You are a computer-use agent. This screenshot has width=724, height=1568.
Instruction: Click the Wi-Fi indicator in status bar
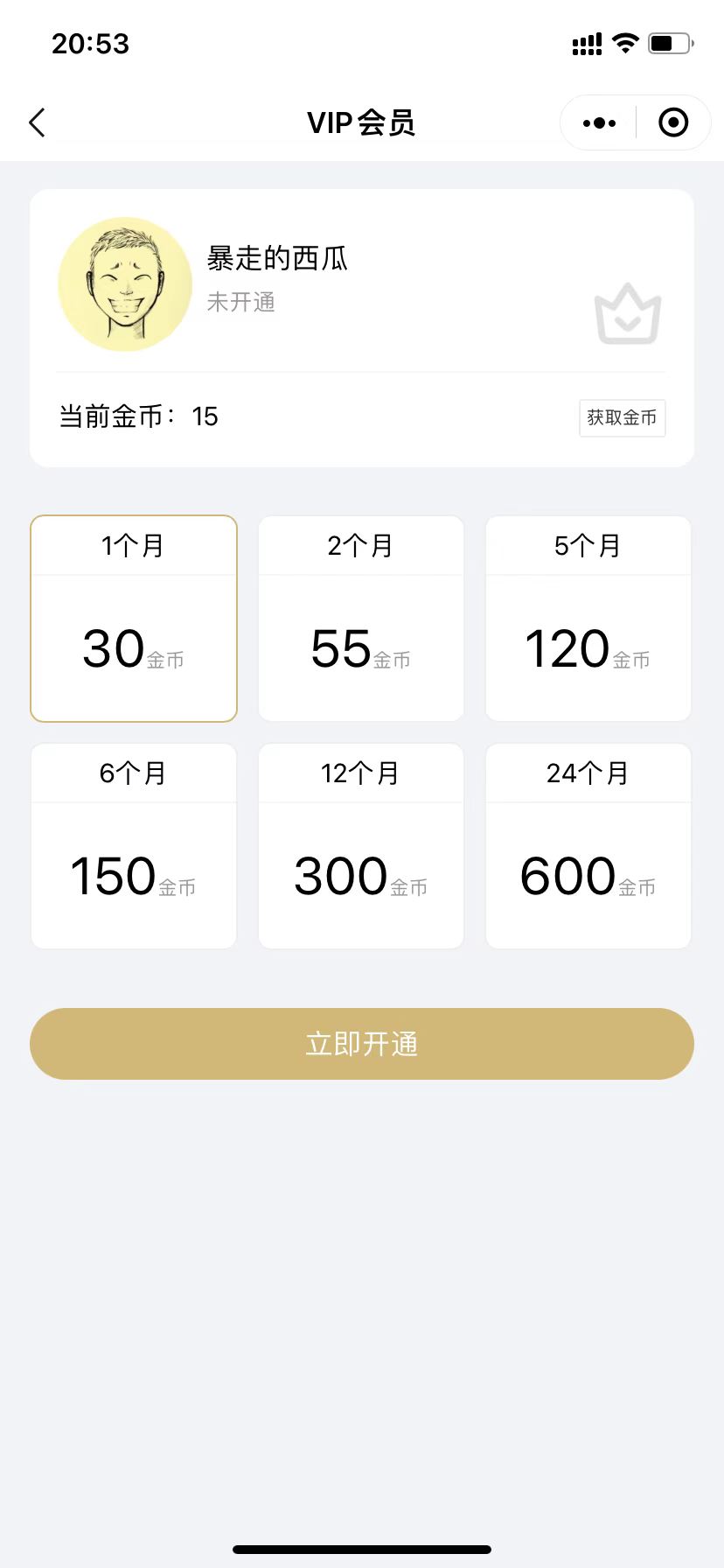pos(624,43)
